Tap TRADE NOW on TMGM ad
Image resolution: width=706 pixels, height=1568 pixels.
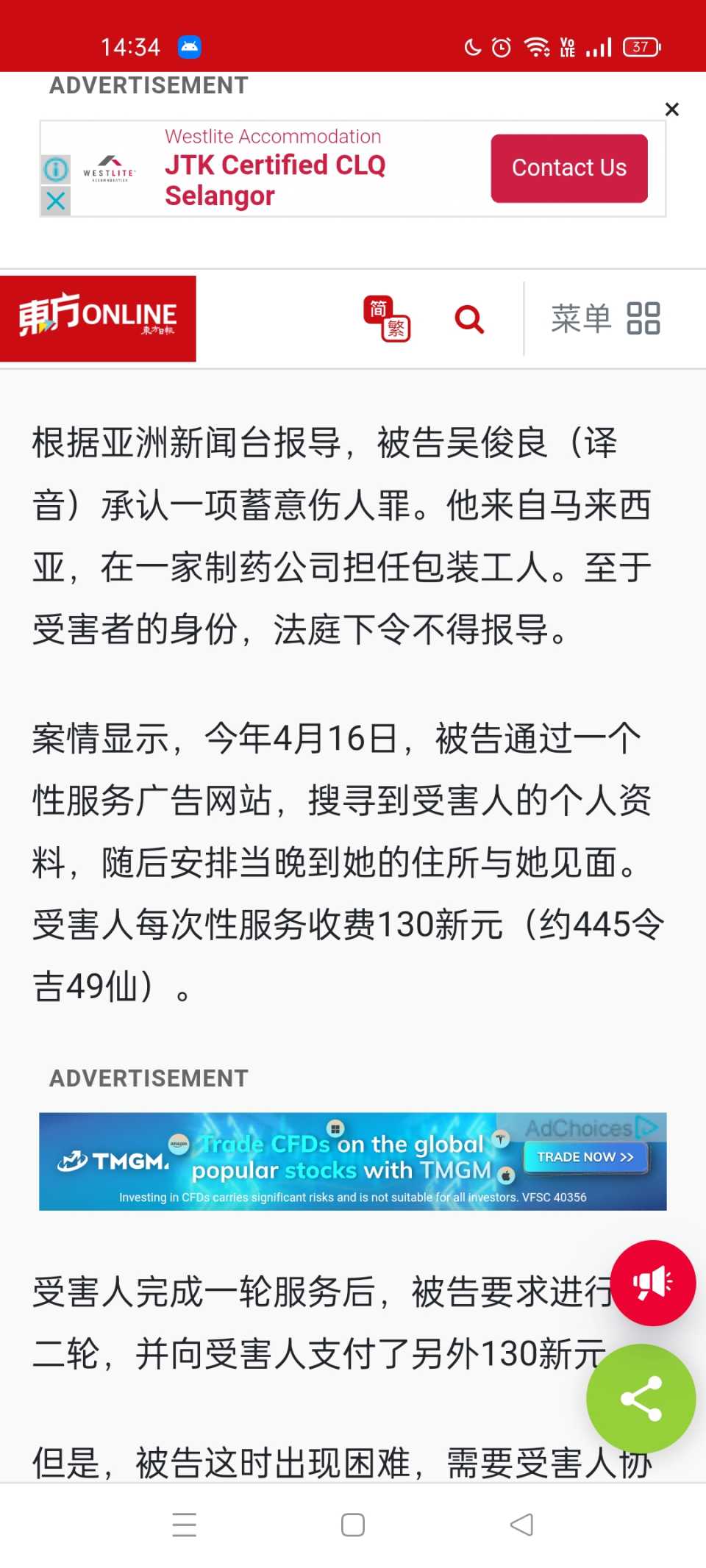point(585,1157)
